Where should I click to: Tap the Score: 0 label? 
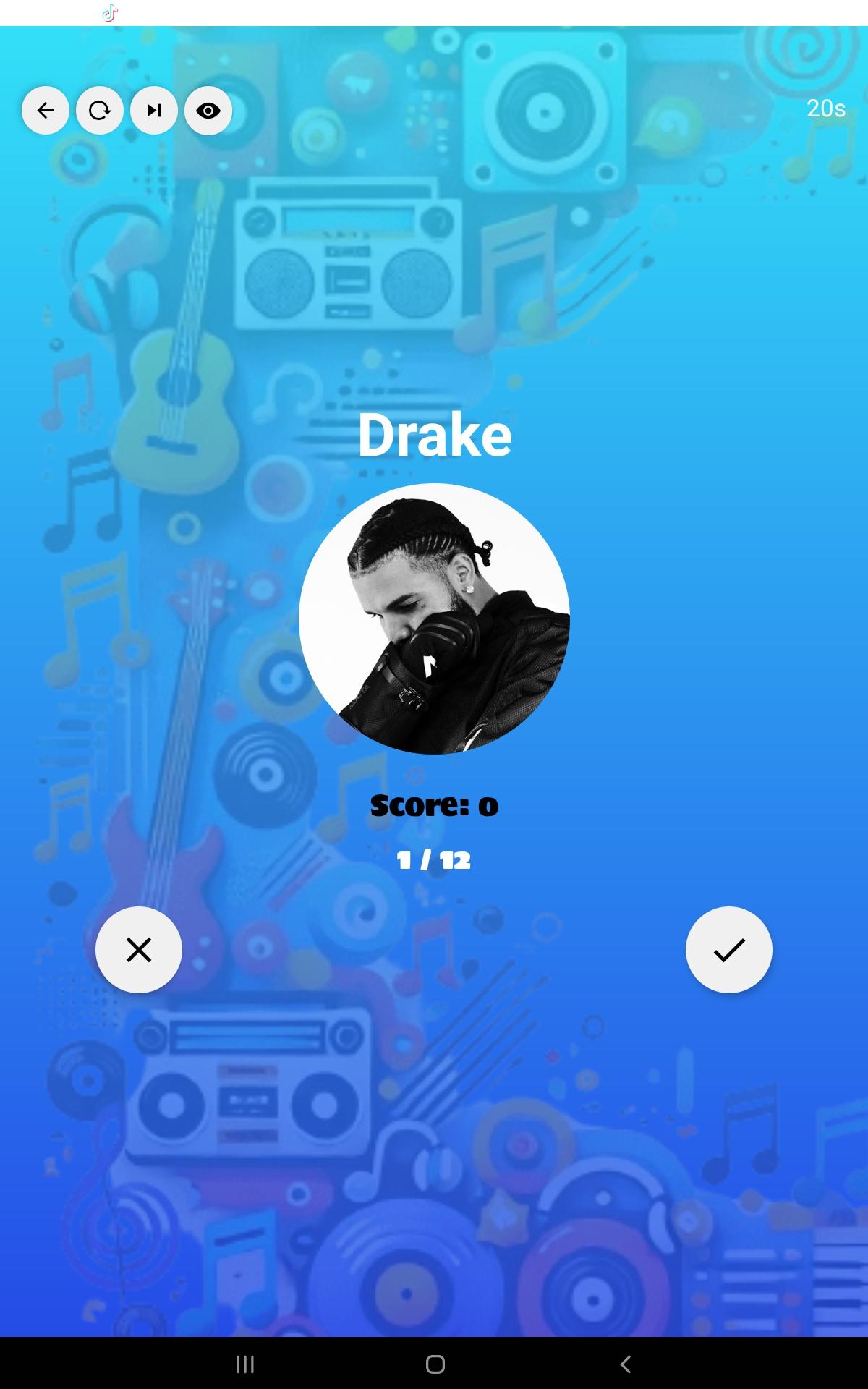(433, 804)
